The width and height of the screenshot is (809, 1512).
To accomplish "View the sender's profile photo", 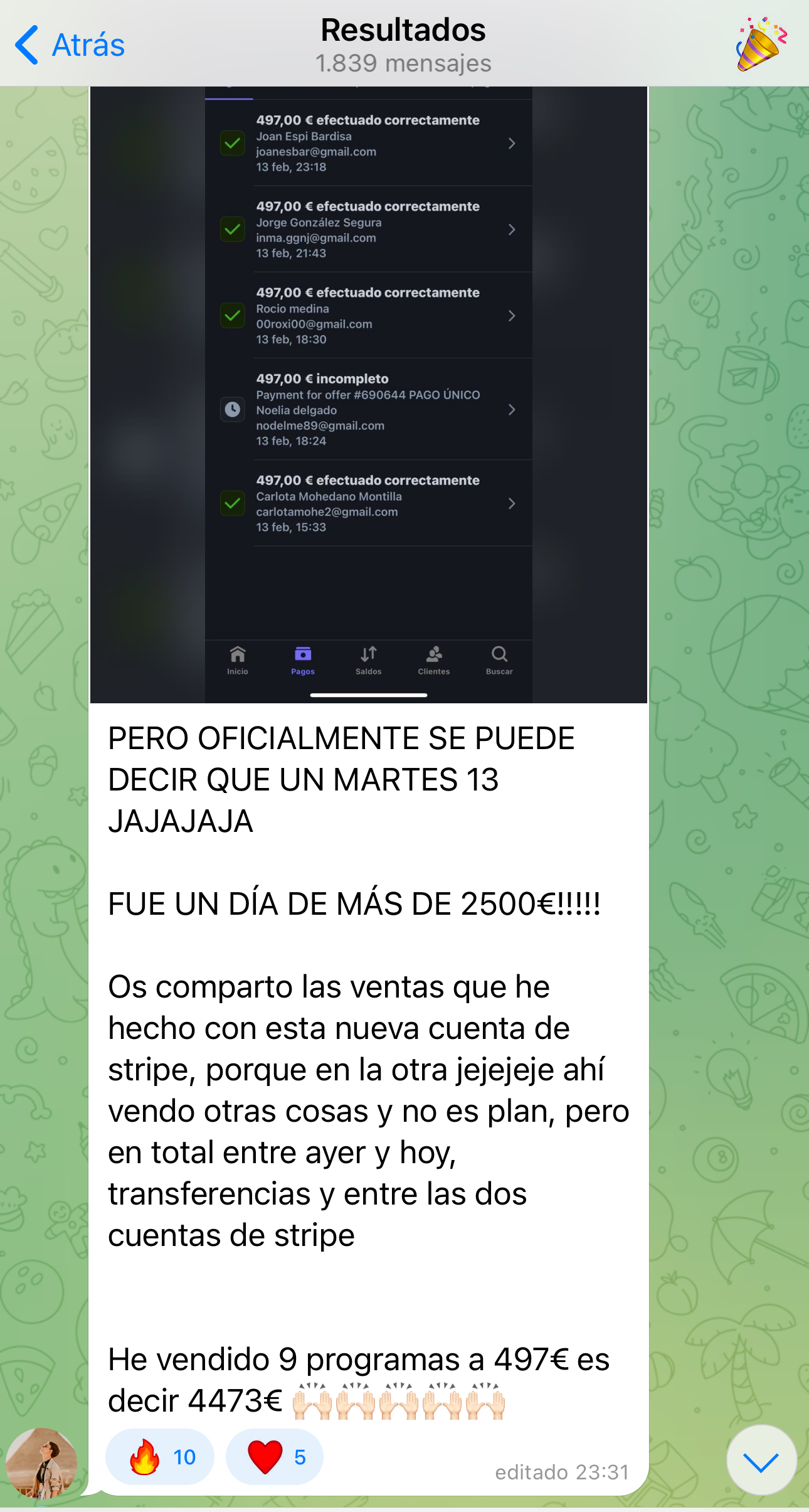I will (x=41, y=1463).
